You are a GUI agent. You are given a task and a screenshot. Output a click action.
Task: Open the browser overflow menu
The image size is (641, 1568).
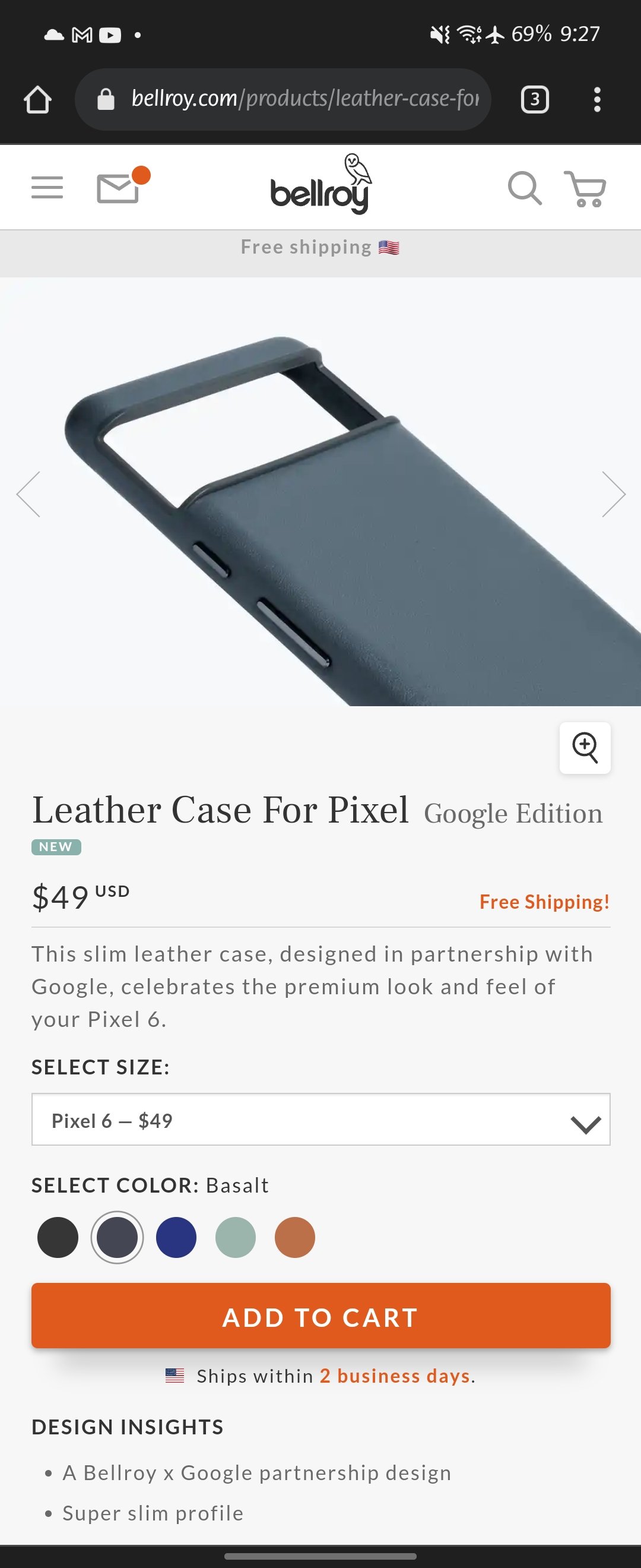[596, 99]
